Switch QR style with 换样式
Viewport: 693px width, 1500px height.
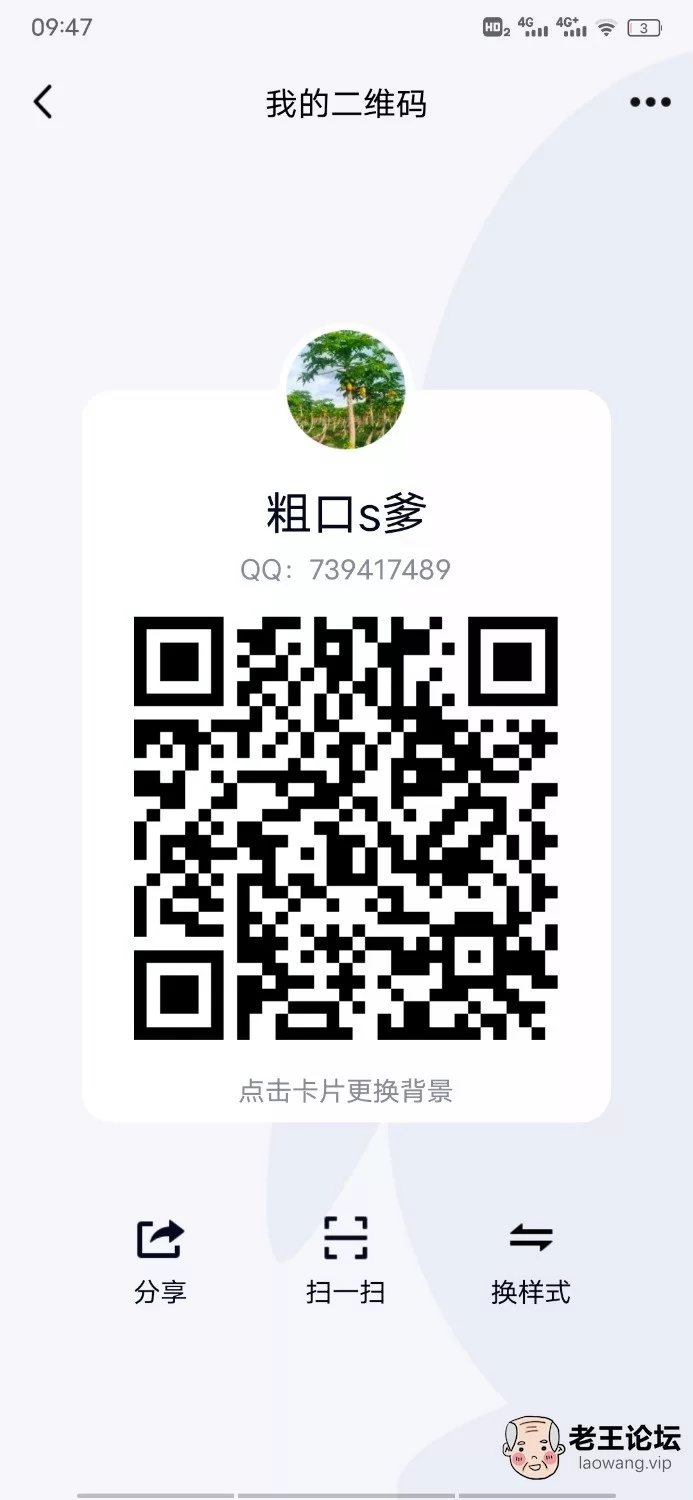click(531, 1260)
